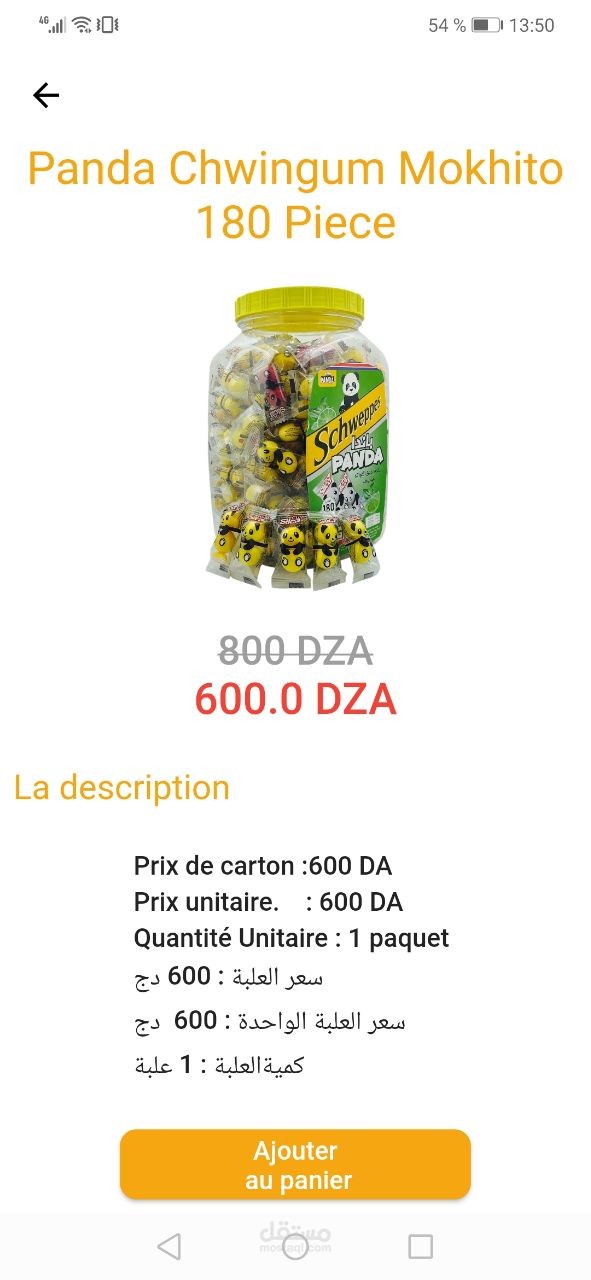This screenshot has width=591, height=1280.
Task: Tap the Ajouter au panier button
Action: [x=295, y=1165]
